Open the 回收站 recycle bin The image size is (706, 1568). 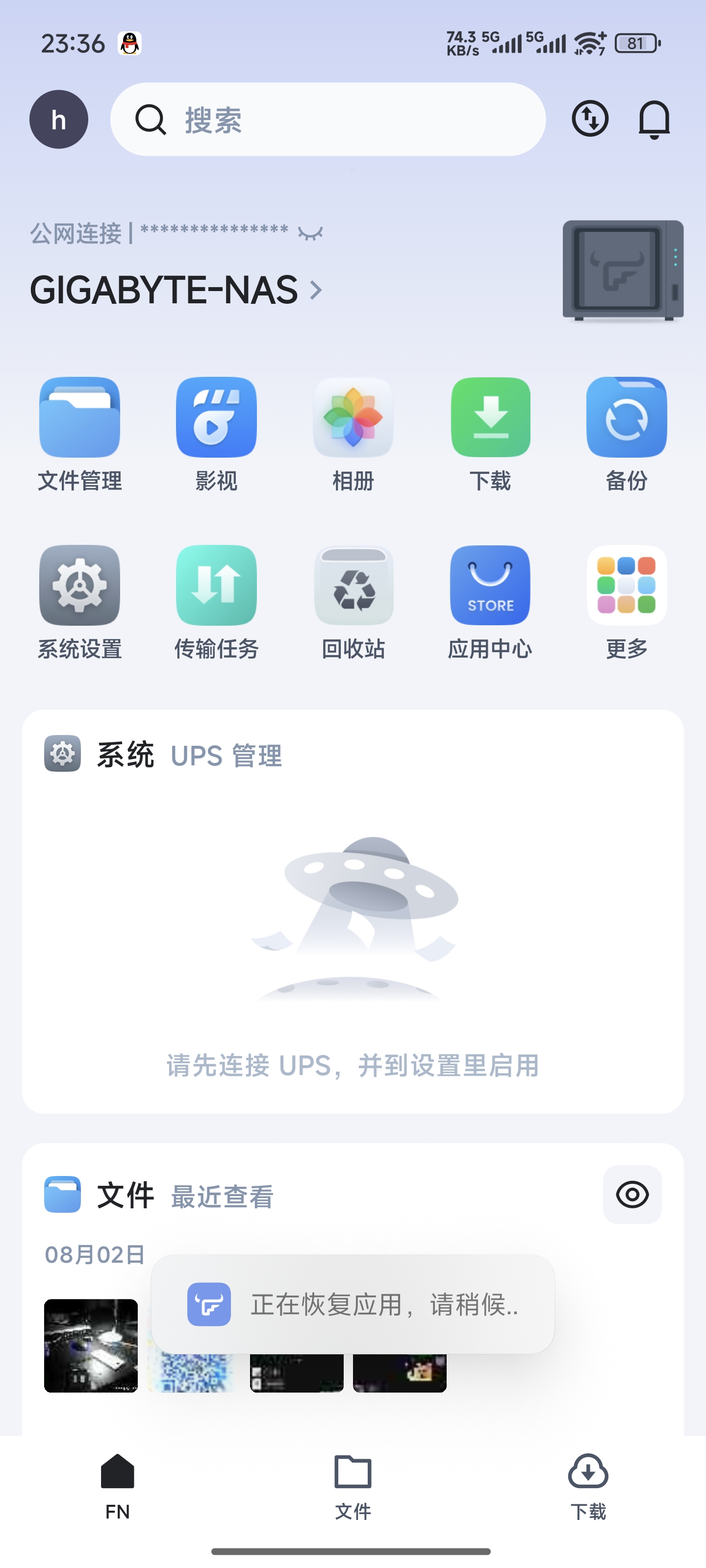pos(353,601)
